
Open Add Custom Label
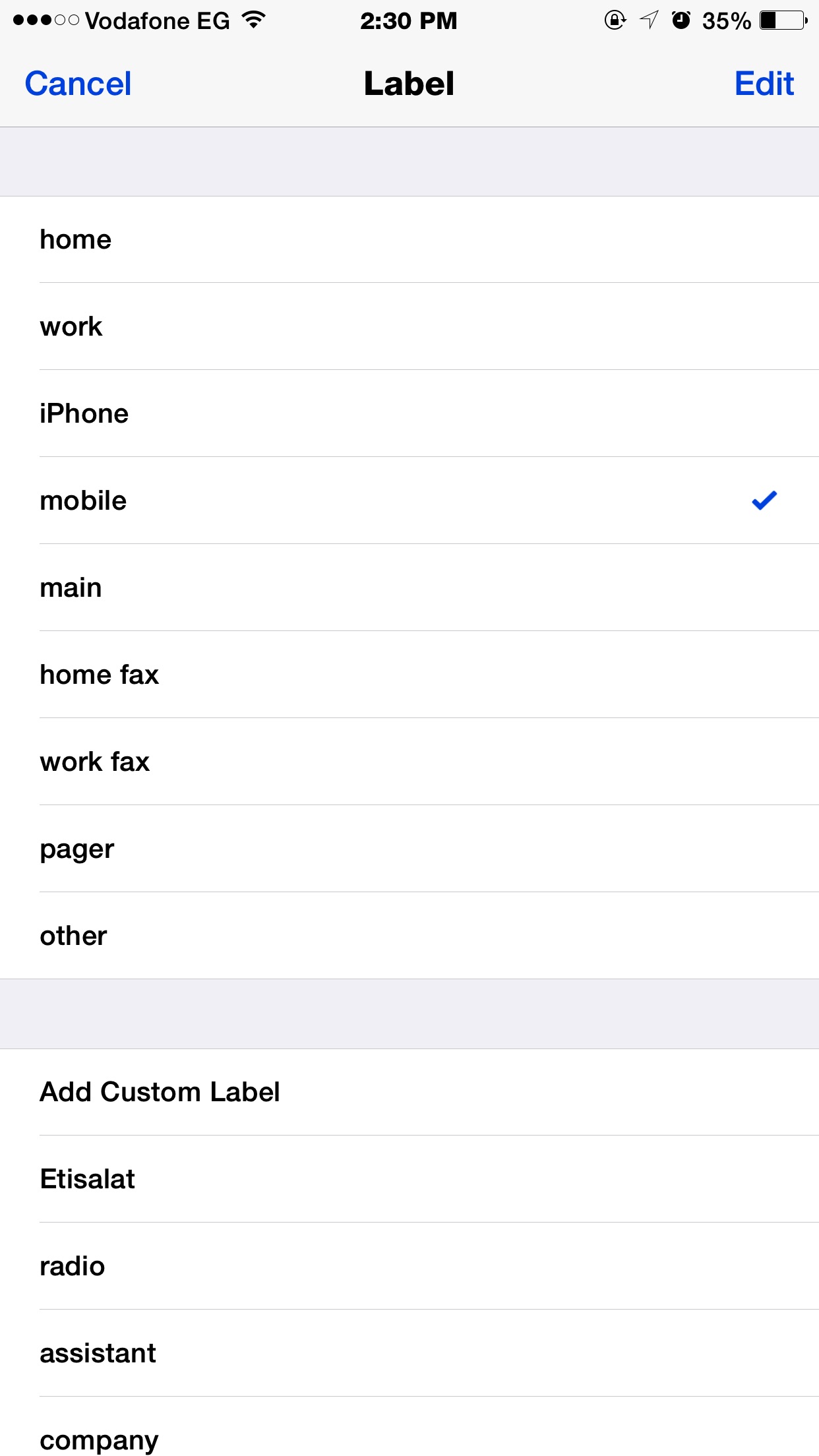(409, 1092)
